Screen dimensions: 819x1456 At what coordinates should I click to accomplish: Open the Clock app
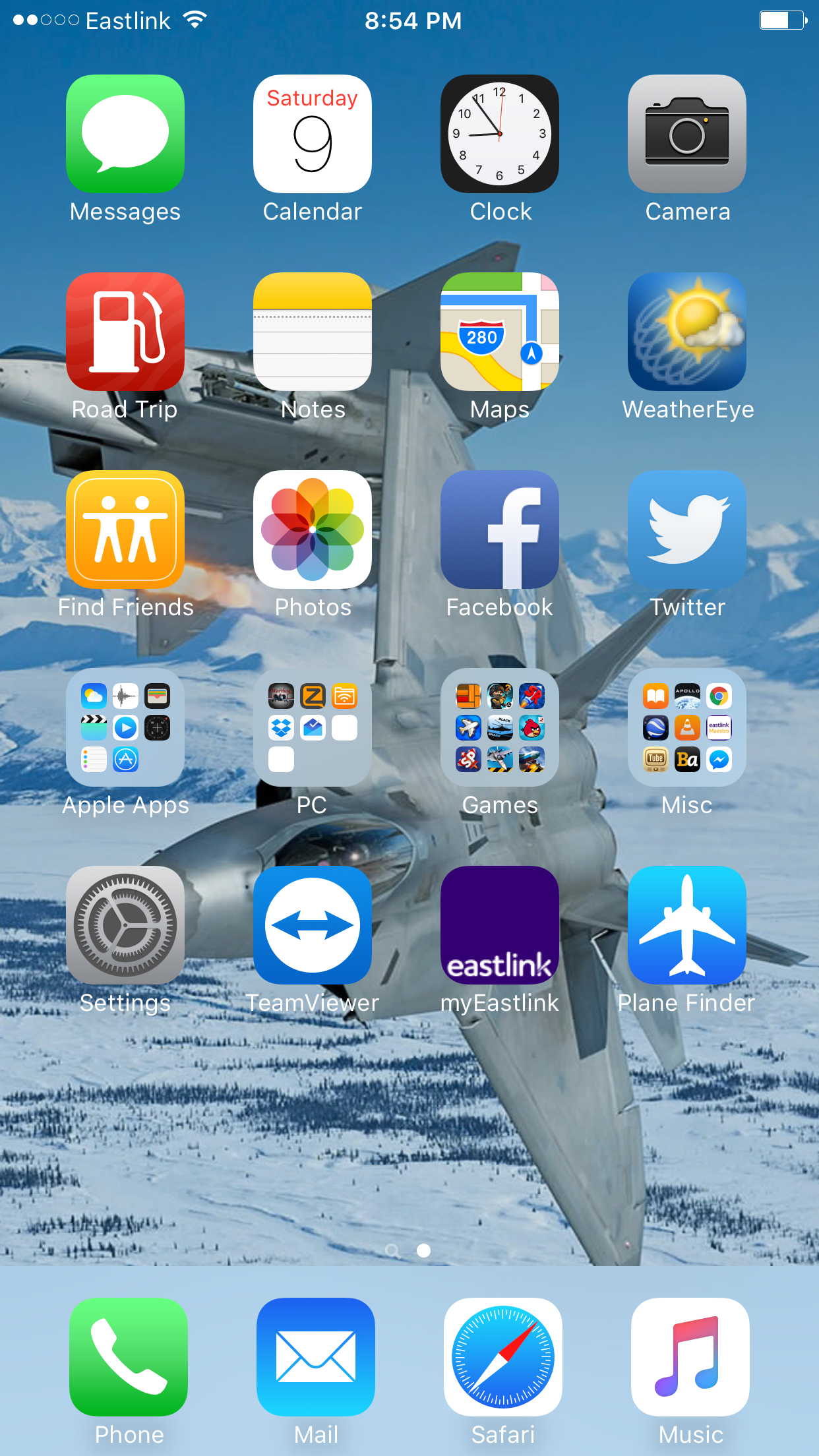point(500,134)
